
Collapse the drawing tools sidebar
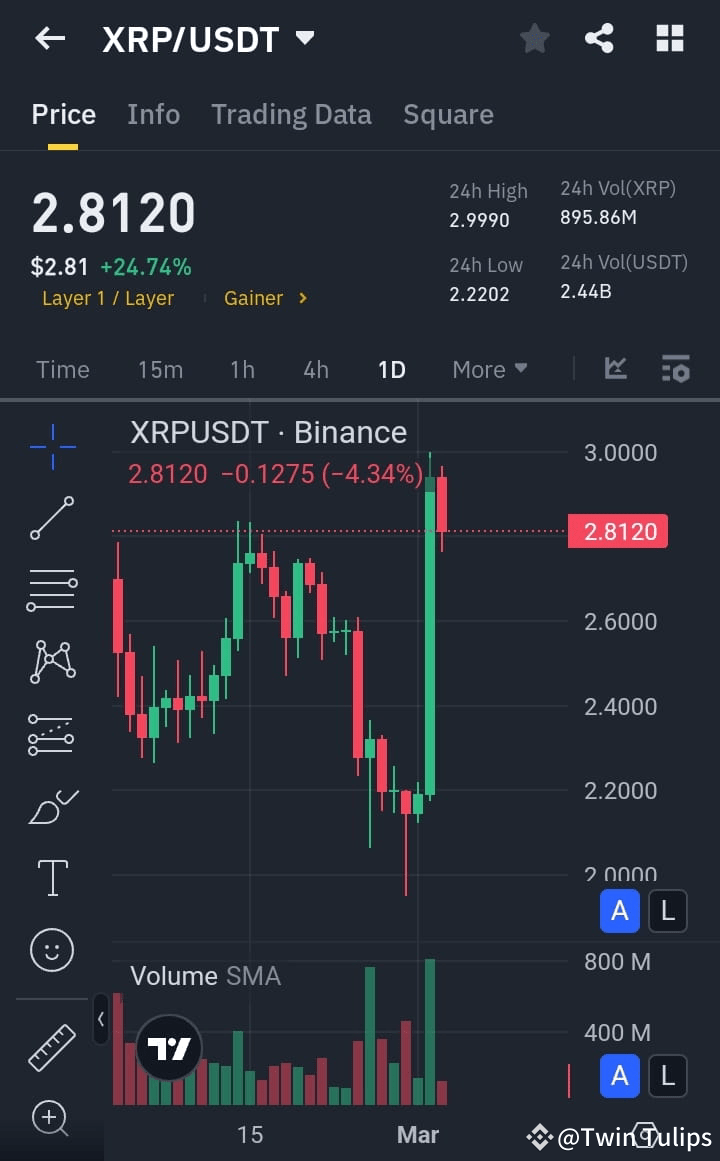pyautogui.click(x=101, y=1020)
